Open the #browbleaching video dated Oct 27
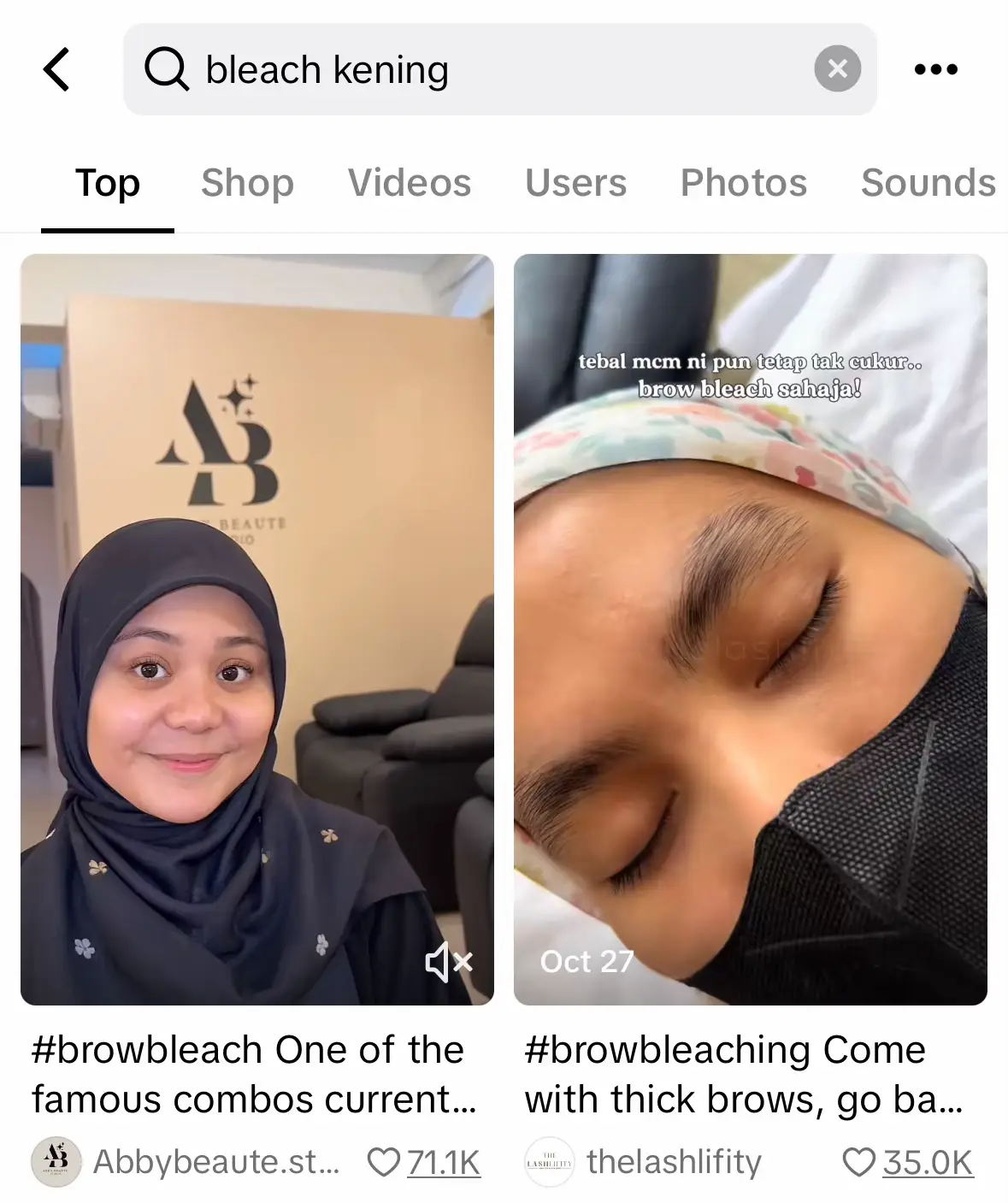Viewport: 1008px width, 1203px height. 750,628
